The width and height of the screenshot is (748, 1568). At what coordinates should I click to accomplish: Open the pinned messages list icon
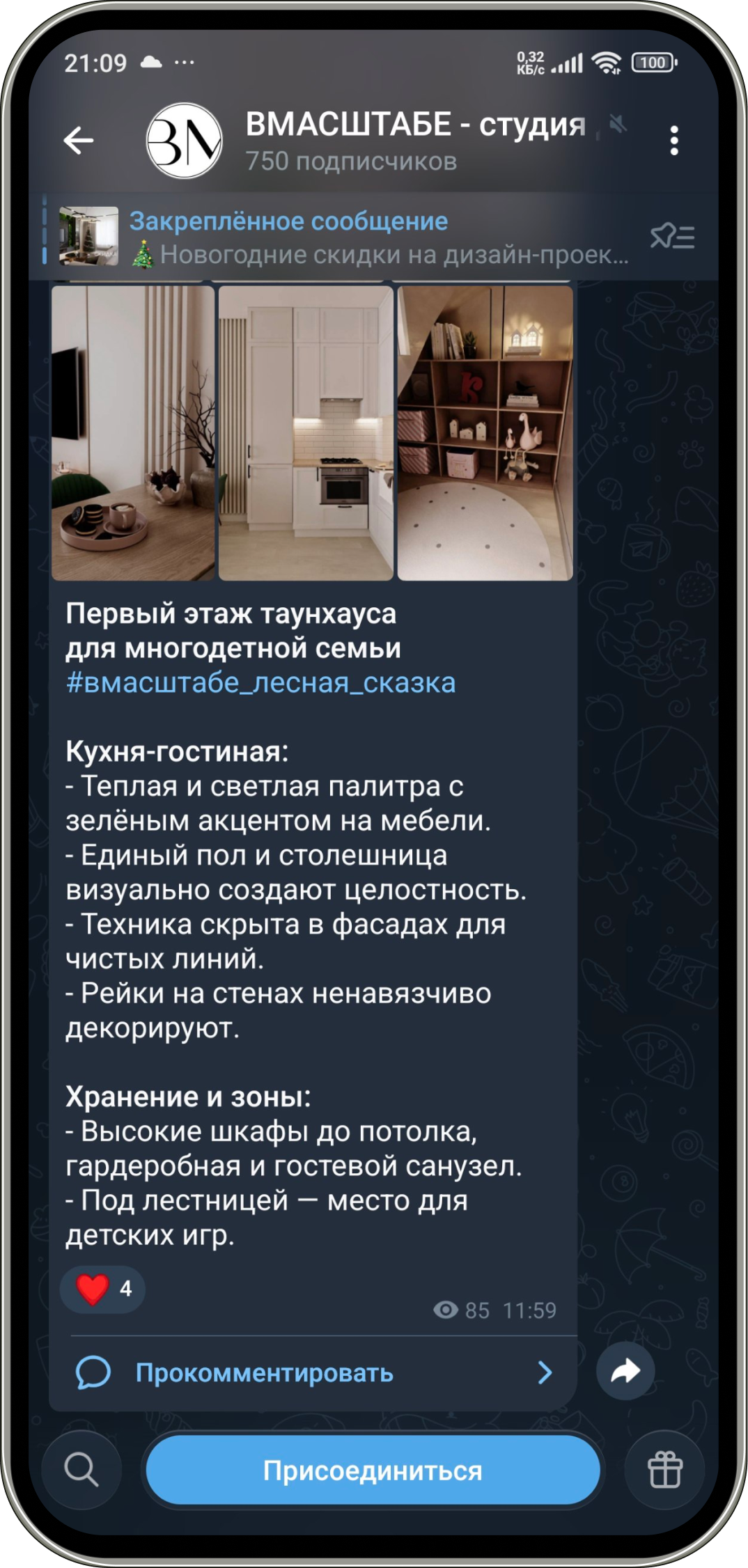coord(672,237)
